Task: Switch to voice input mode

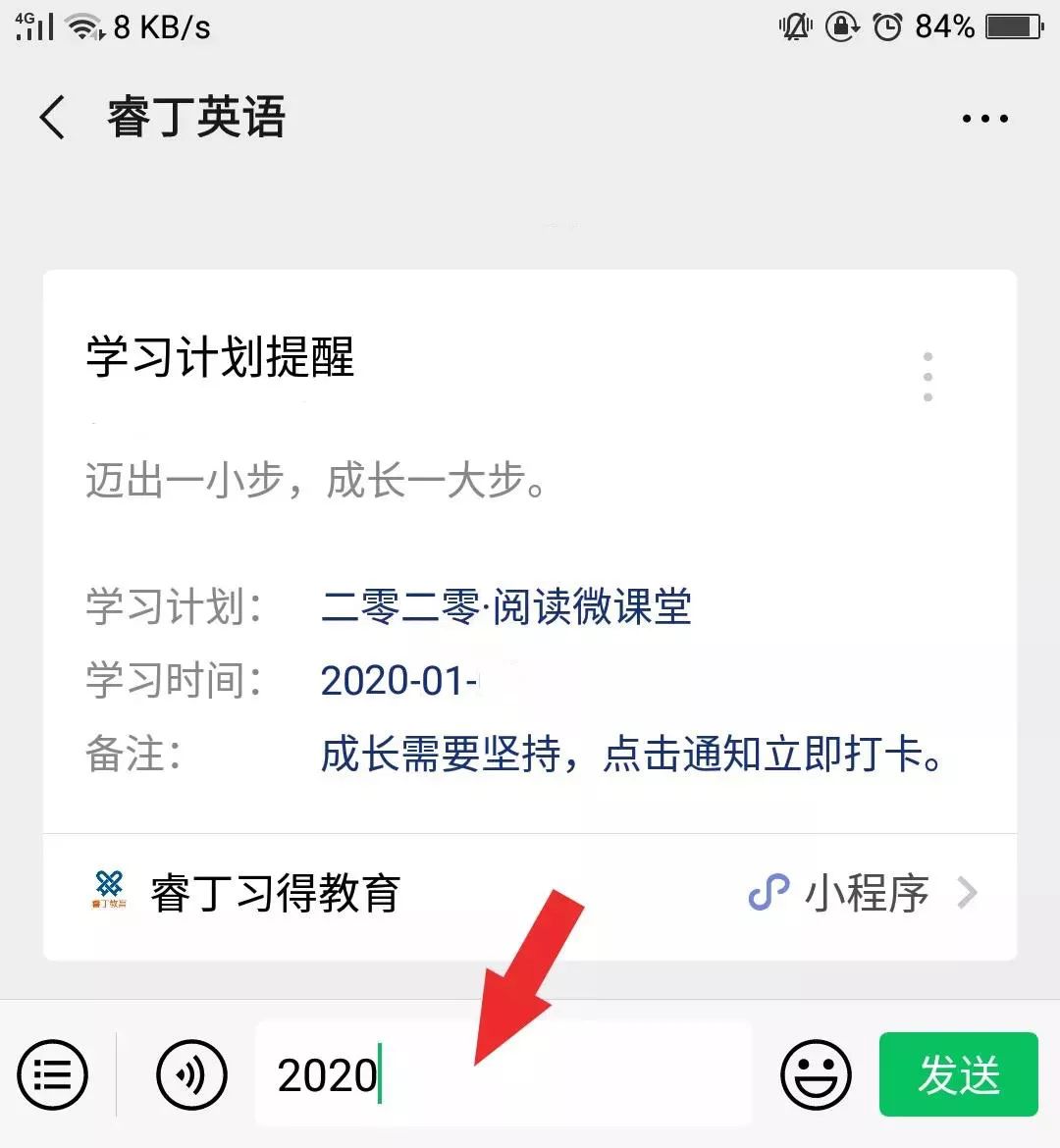Action: point(191,1075)
